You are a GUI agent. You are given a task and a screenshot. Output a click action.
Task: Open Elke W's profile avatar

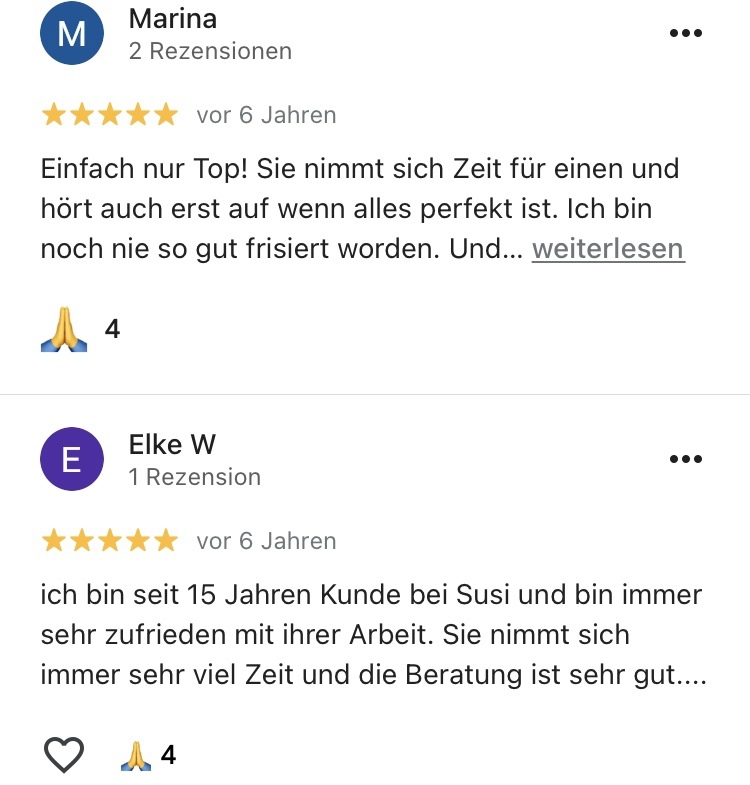(x=71, y=459)
